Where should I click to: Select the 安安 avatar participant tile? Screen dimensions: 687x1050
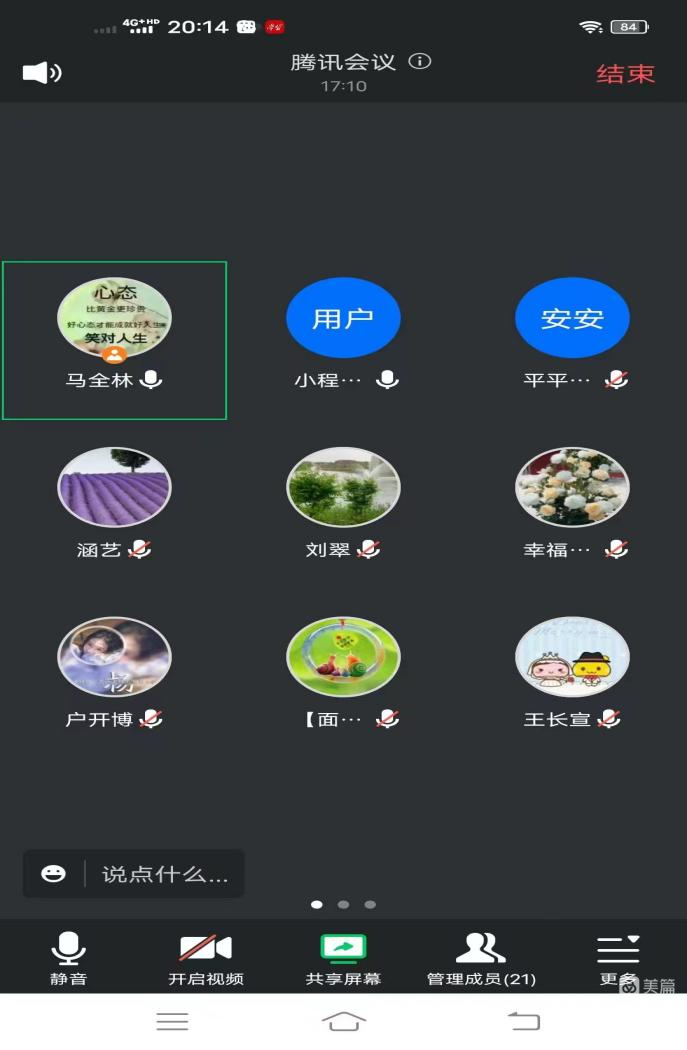pyautogui.click(x=572, y=320)
